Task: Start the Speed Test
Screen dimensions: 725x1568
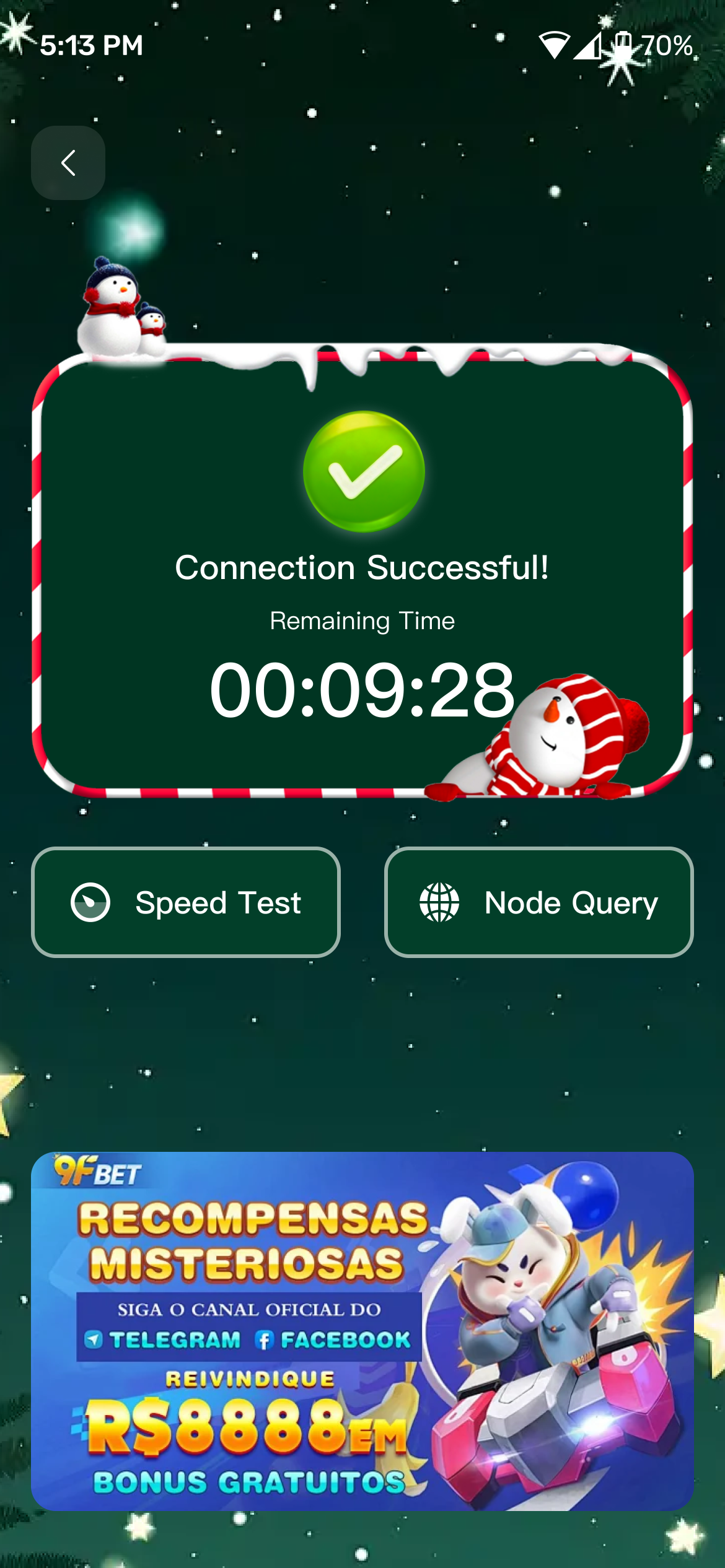Action: (186, 902)
